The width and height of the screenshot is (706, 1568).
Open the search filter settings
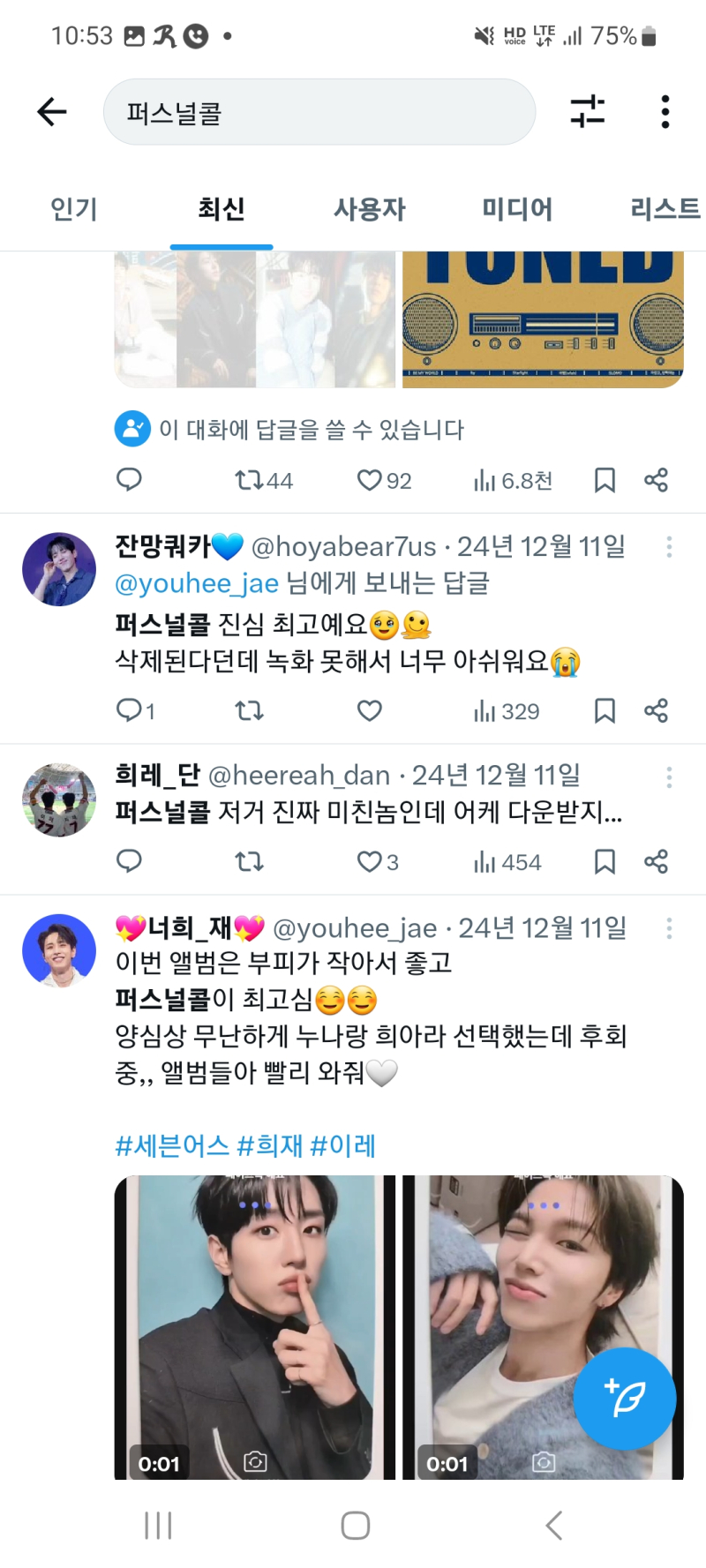pos(587,112)
